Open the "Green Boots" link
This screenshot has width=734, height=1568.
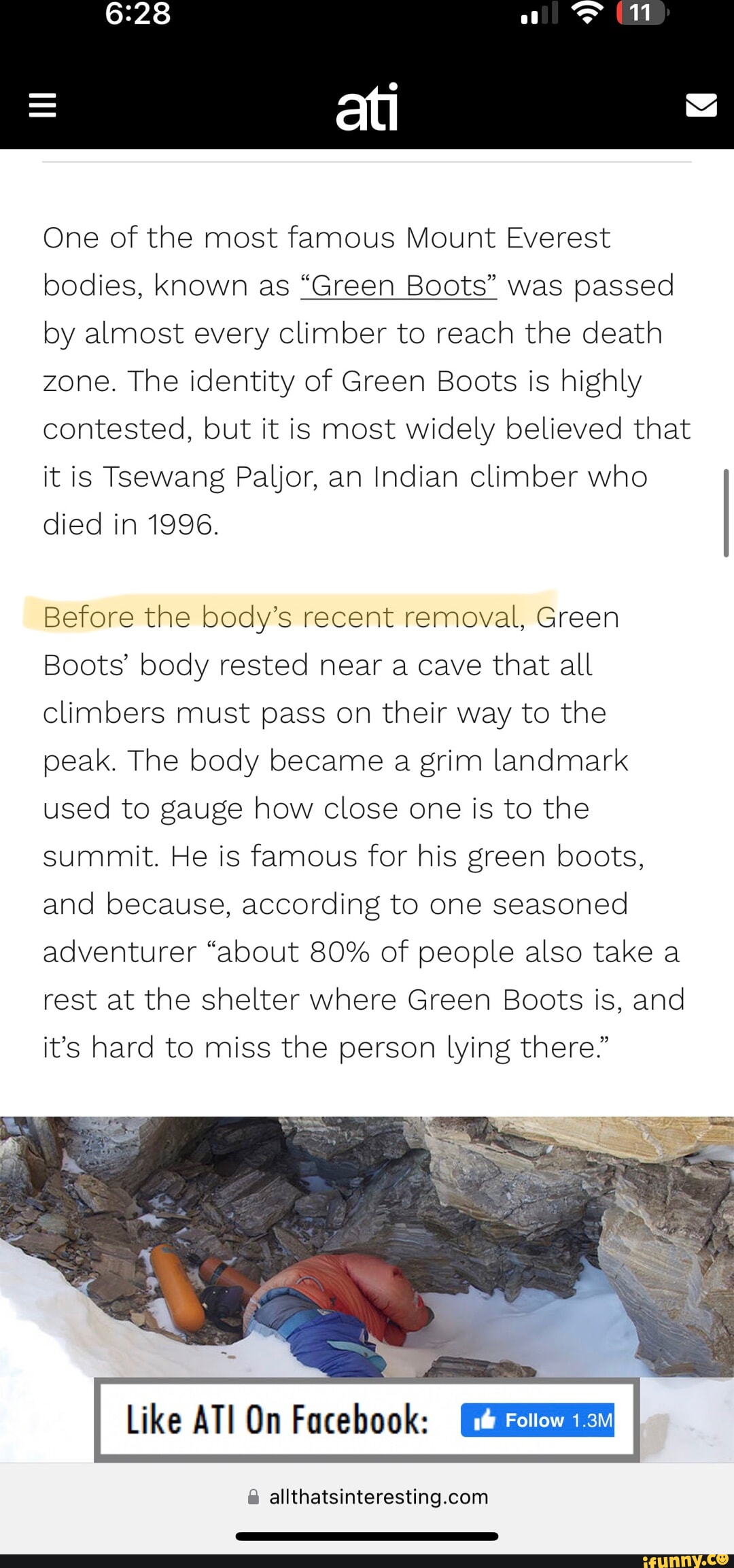pos(398,286)
